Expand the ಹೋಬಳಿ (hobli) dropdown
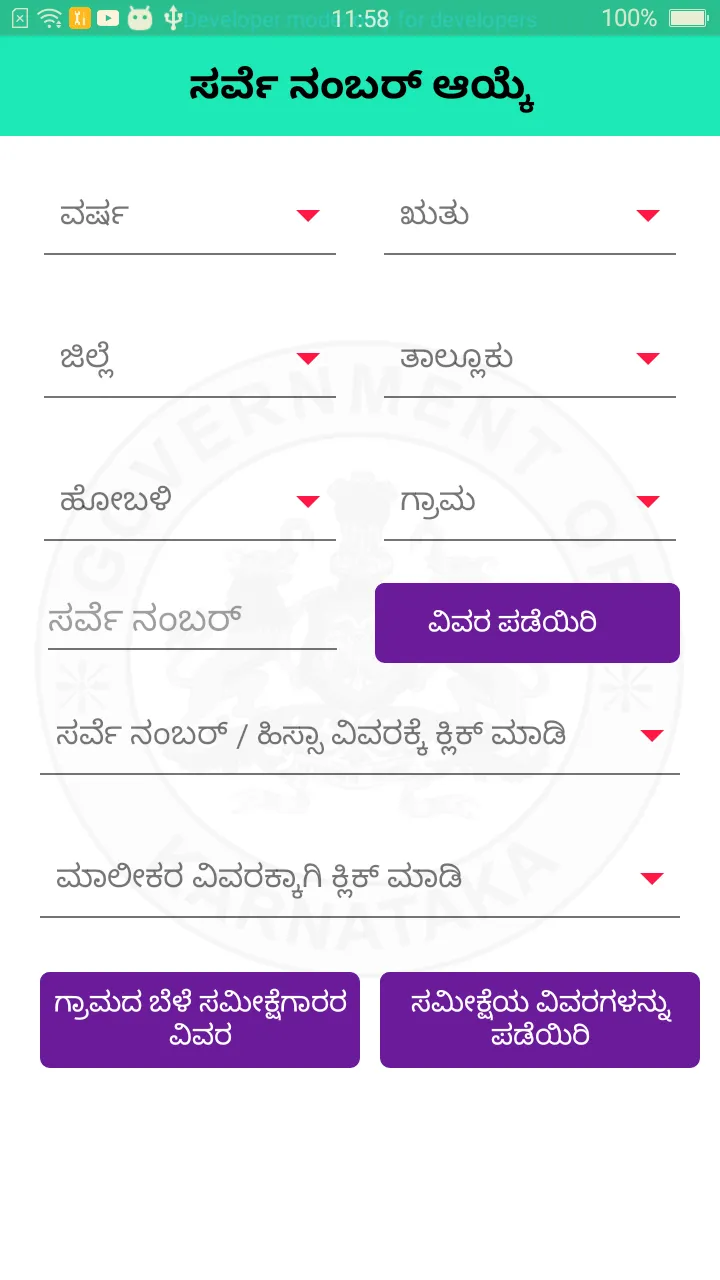 coord(190,502)
